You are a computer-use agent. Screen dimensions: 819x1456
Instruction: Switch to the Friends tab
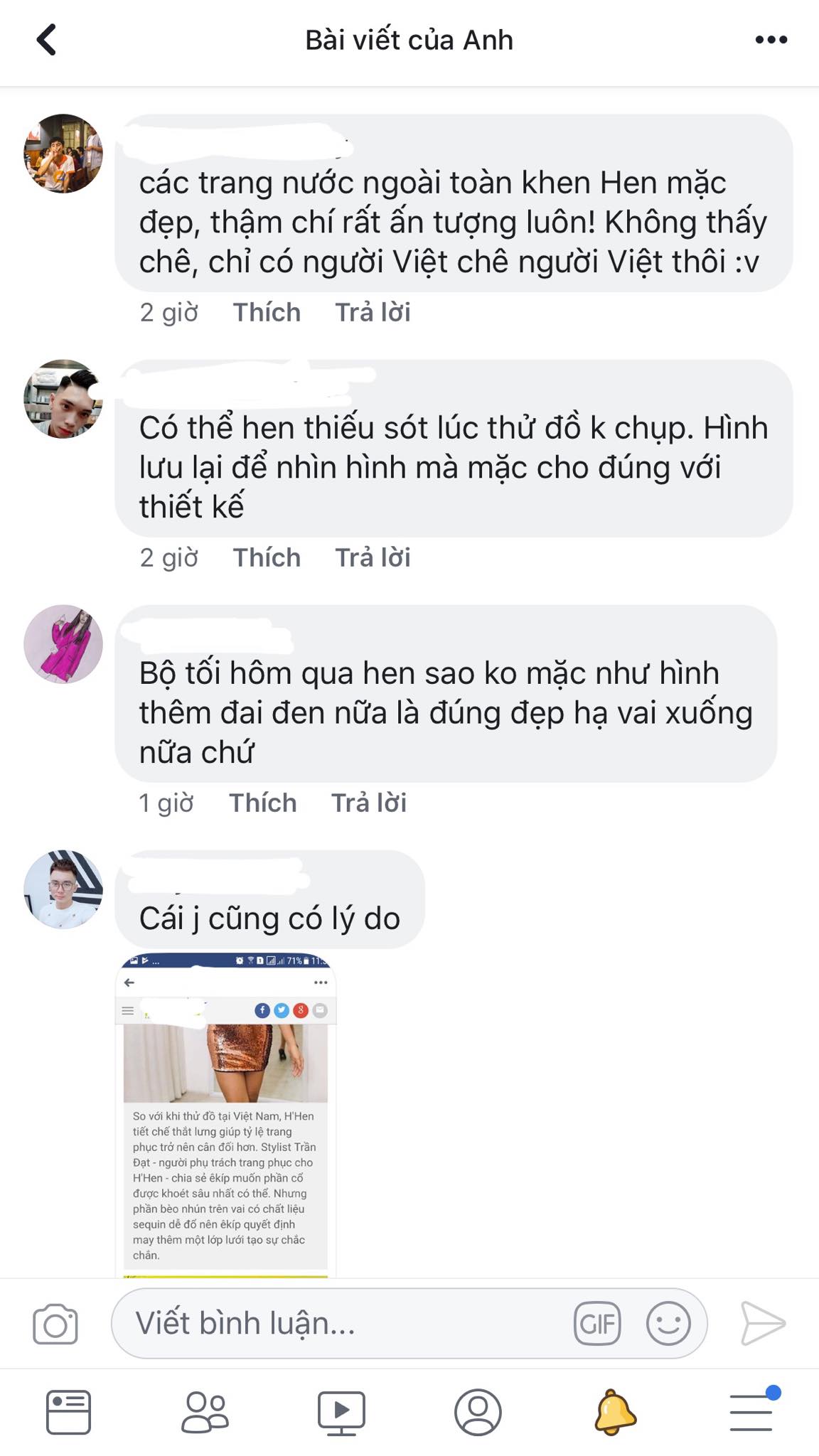point(205,1412)
